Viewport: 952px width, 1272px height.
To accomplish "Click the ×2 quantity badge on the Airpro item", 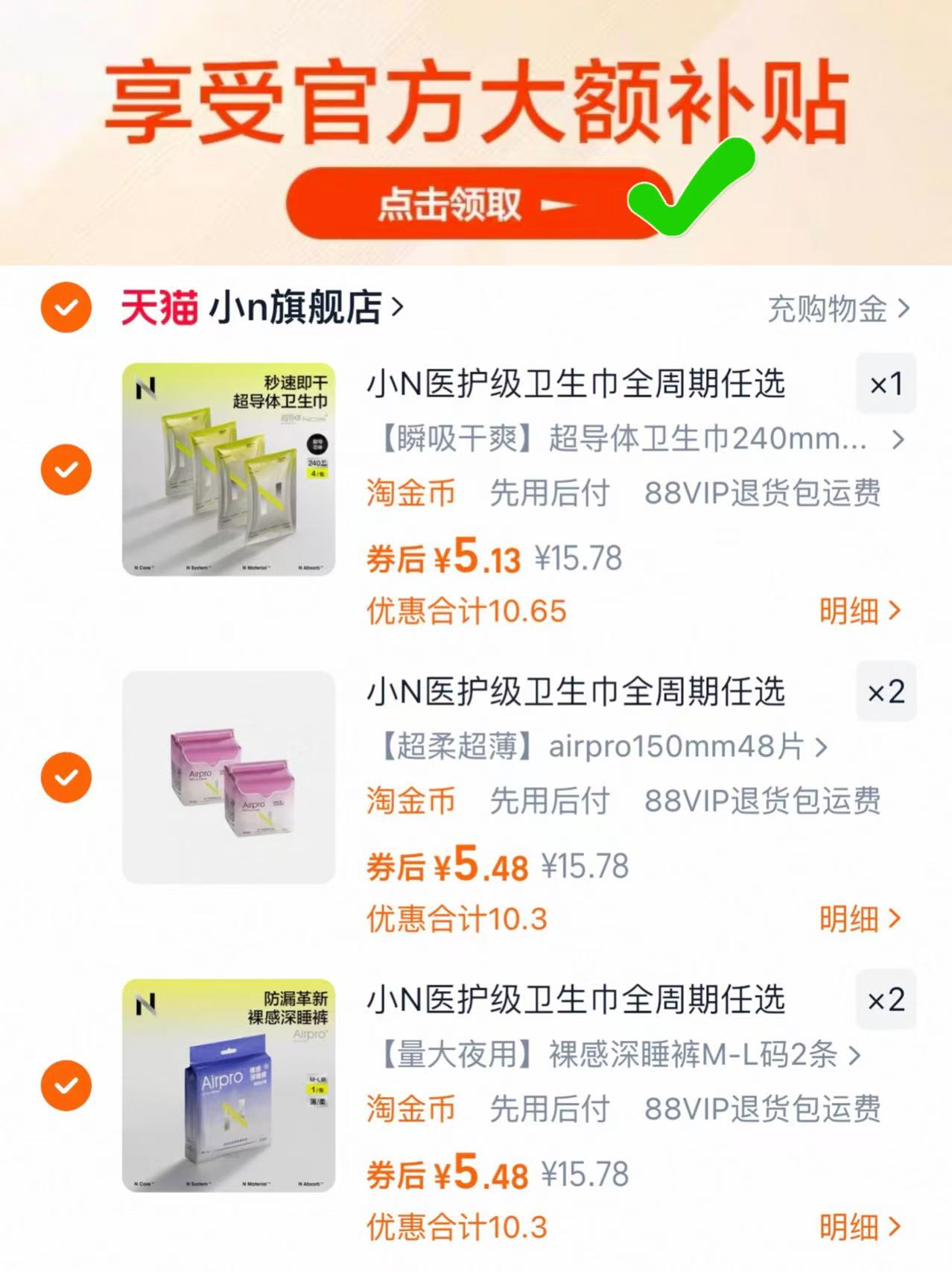I will 886,692.
